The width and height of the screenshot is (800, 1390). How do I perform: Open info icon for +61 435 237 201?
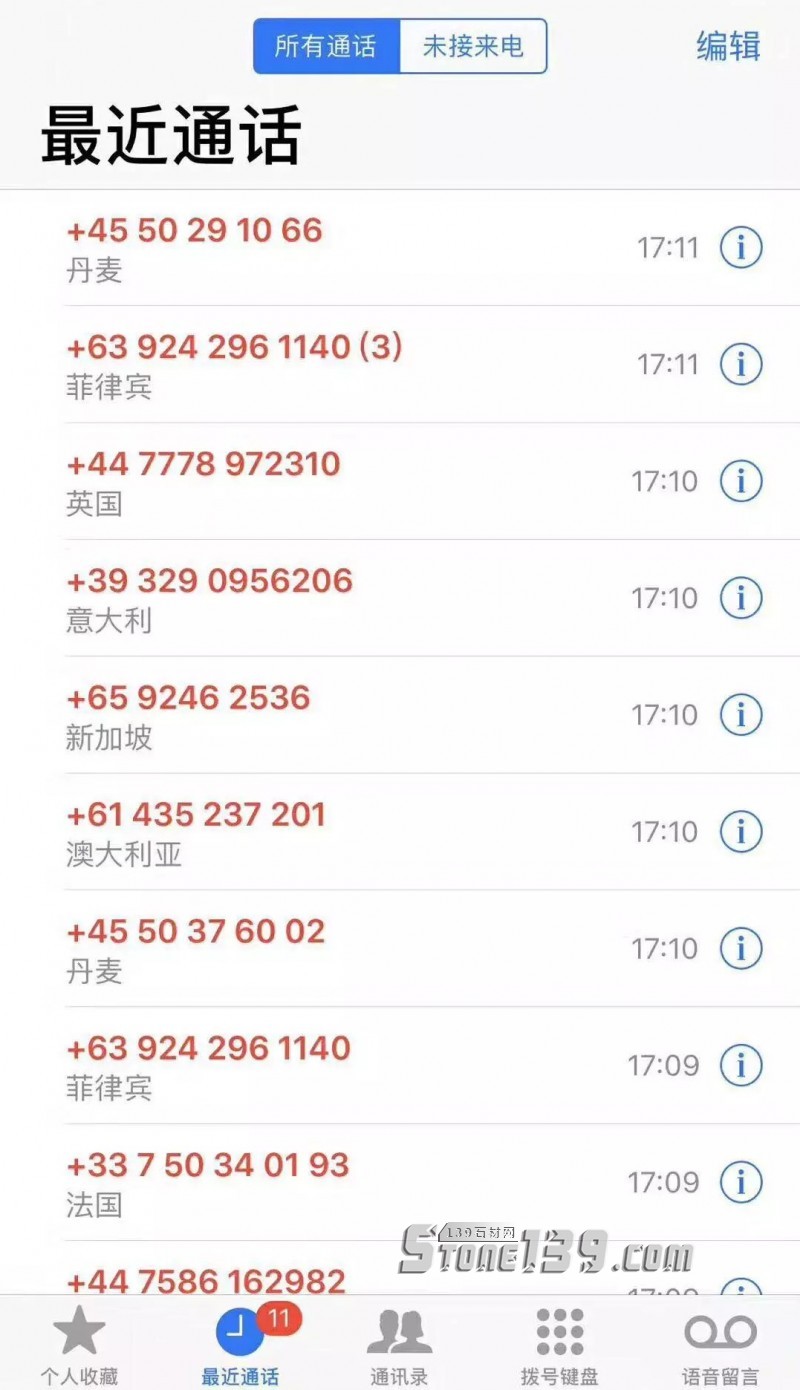(x=741, y=831)
